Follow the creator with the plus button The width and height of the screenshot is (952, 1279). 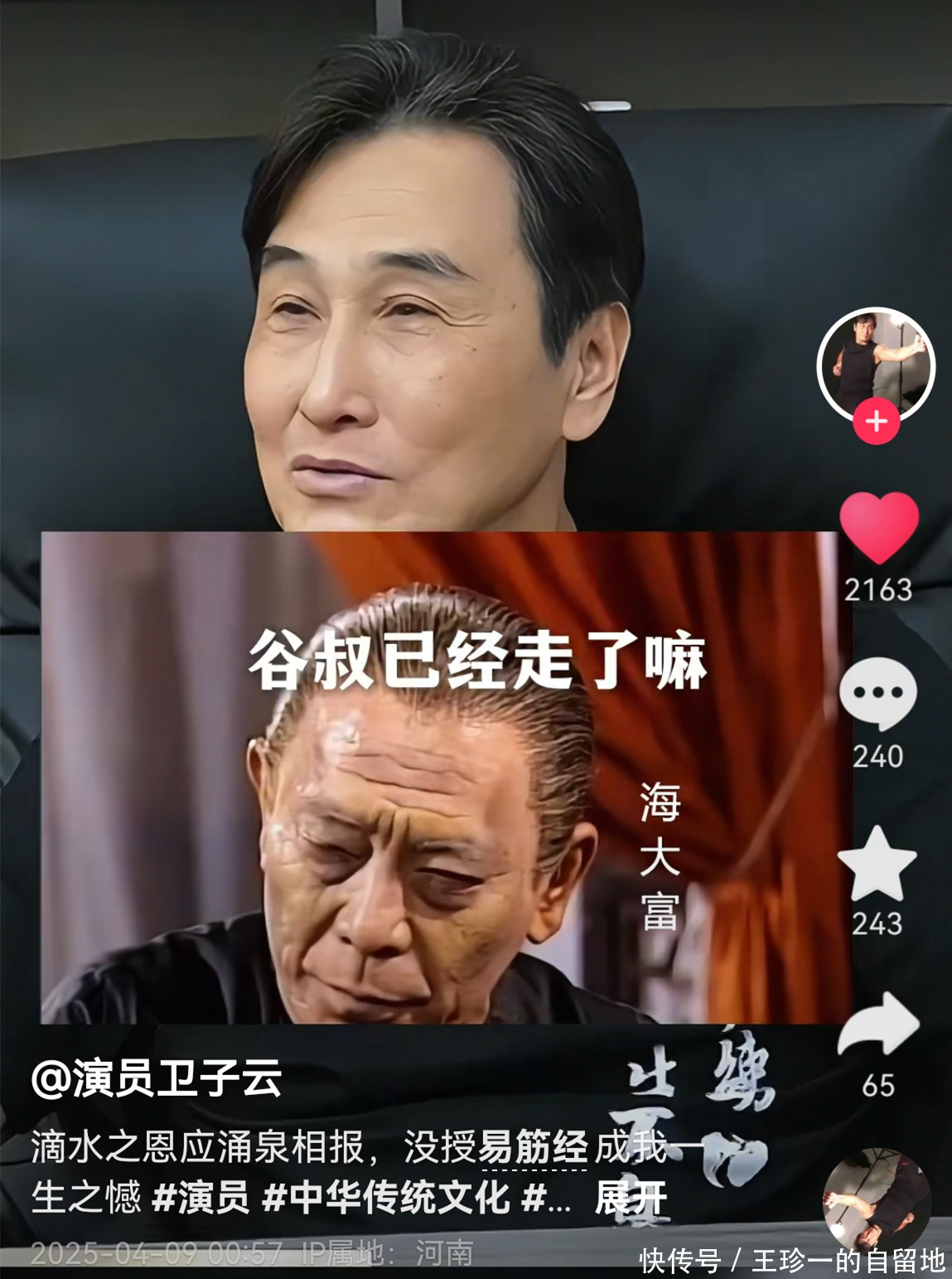[x=876, y=422]
